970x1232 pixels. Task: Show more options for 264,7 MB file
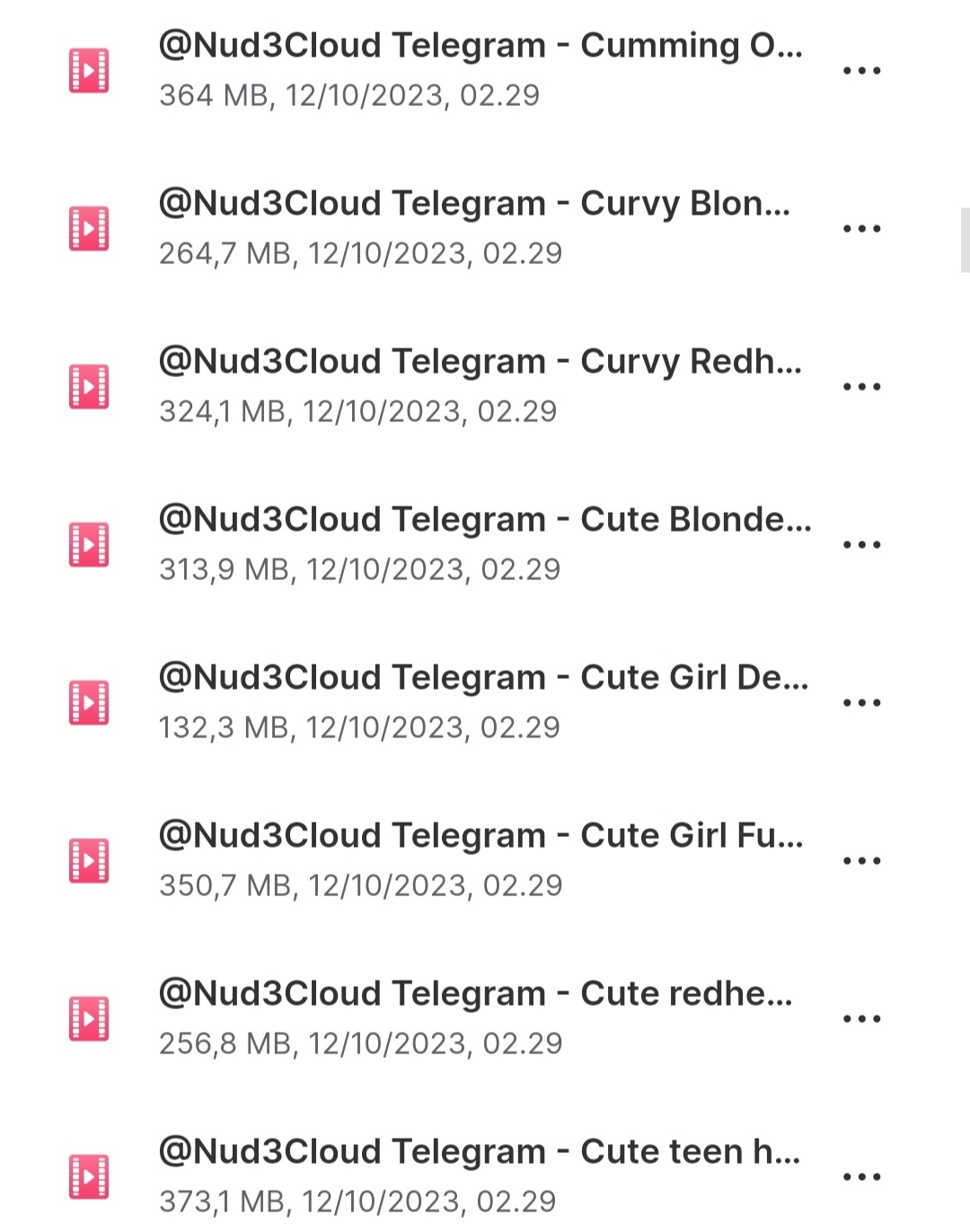861,229
